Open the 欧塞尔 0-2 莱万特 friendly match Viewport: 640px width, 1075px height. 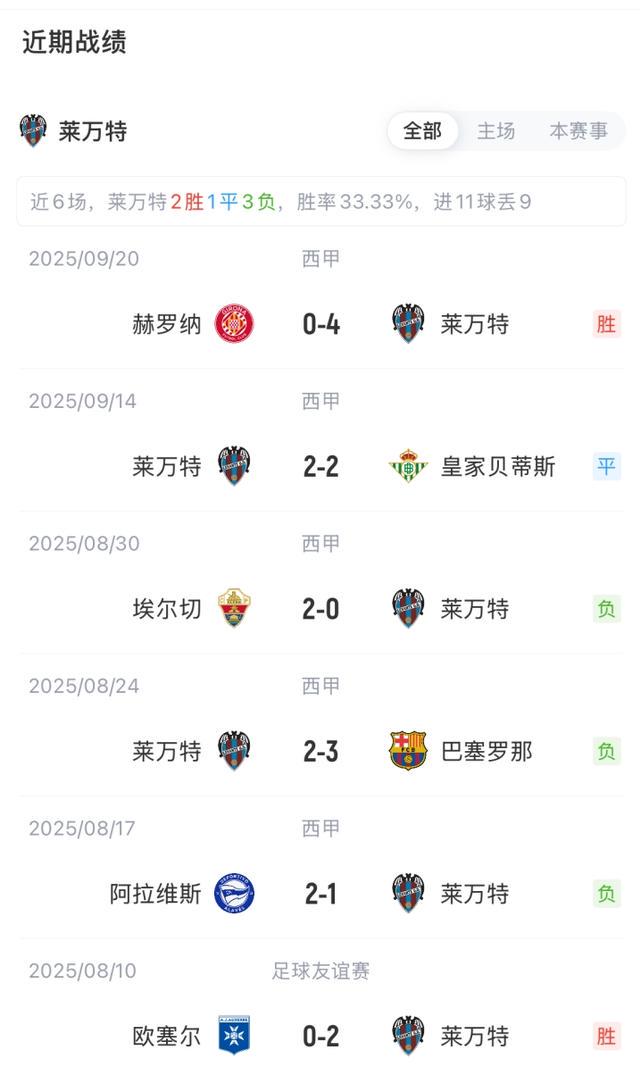[321, 1036]
